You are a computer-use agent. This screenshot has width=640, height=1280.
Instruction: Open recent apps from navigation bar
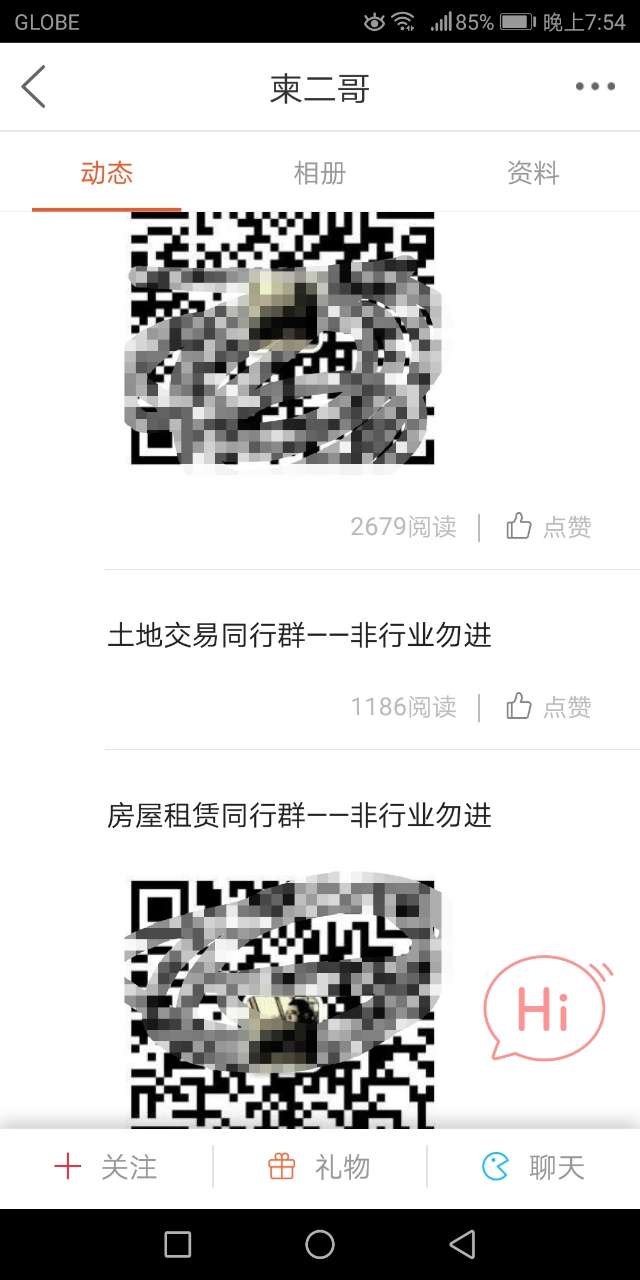point(178,1244)
